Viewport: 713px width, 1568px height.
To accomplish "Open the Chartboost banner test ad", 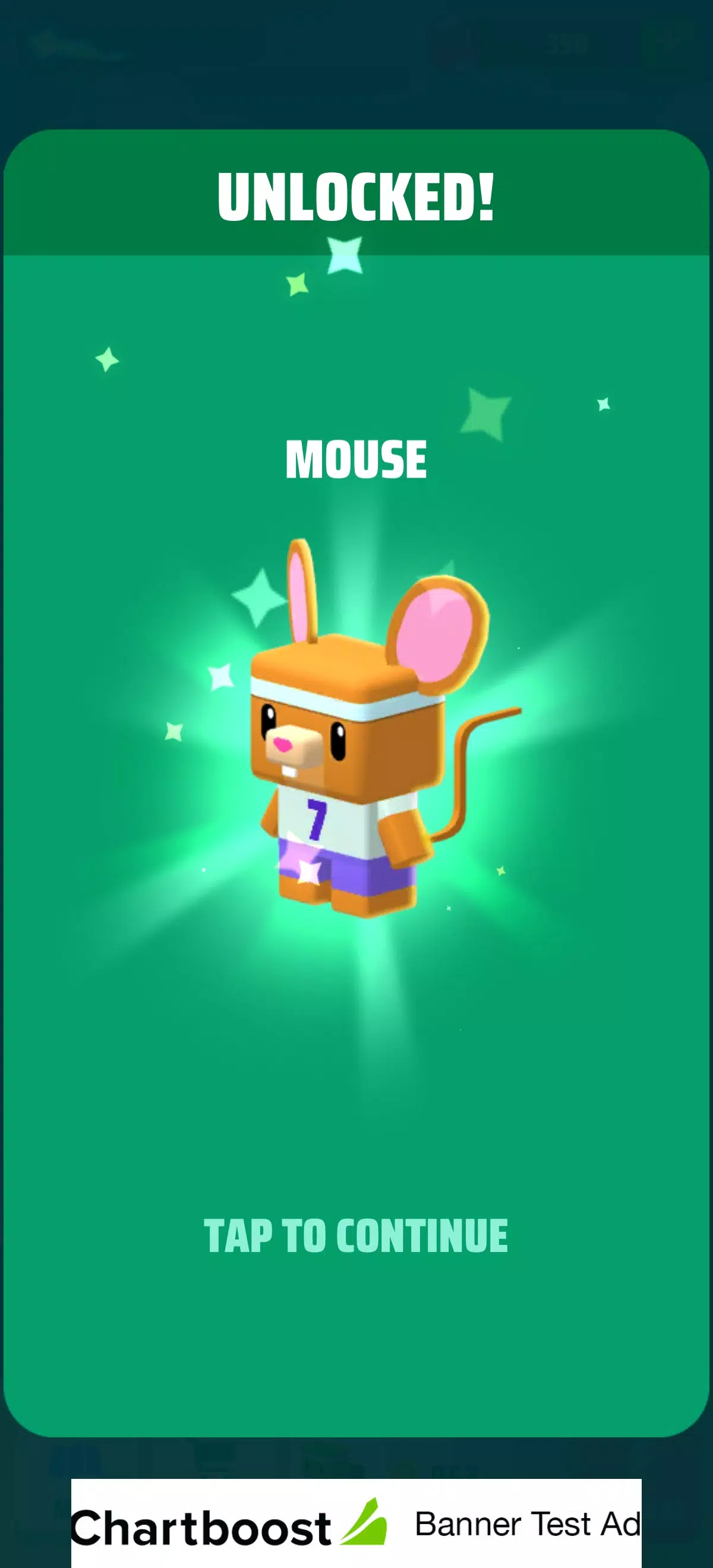I will coord(355,1524).
